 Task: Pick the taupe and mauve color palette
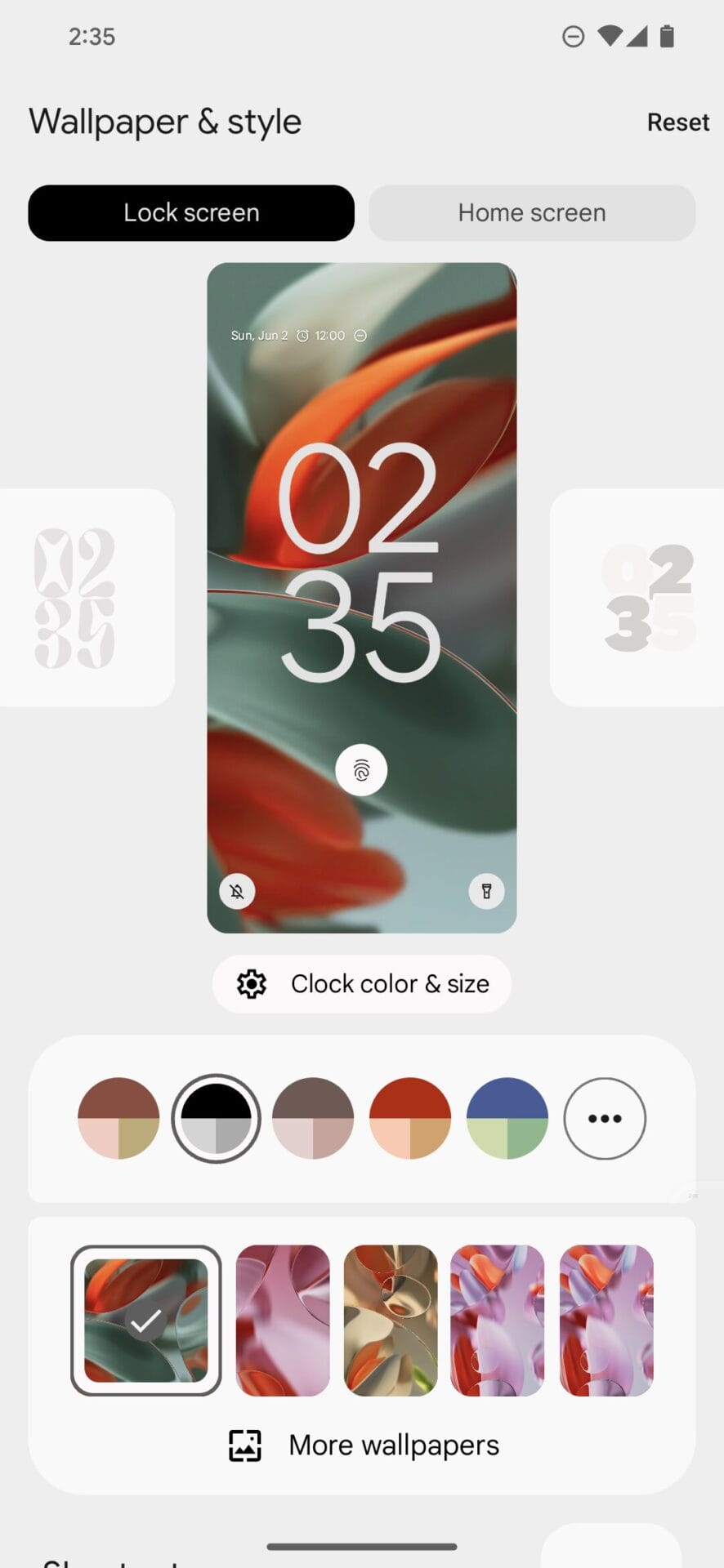click(x=313, y=1118)
